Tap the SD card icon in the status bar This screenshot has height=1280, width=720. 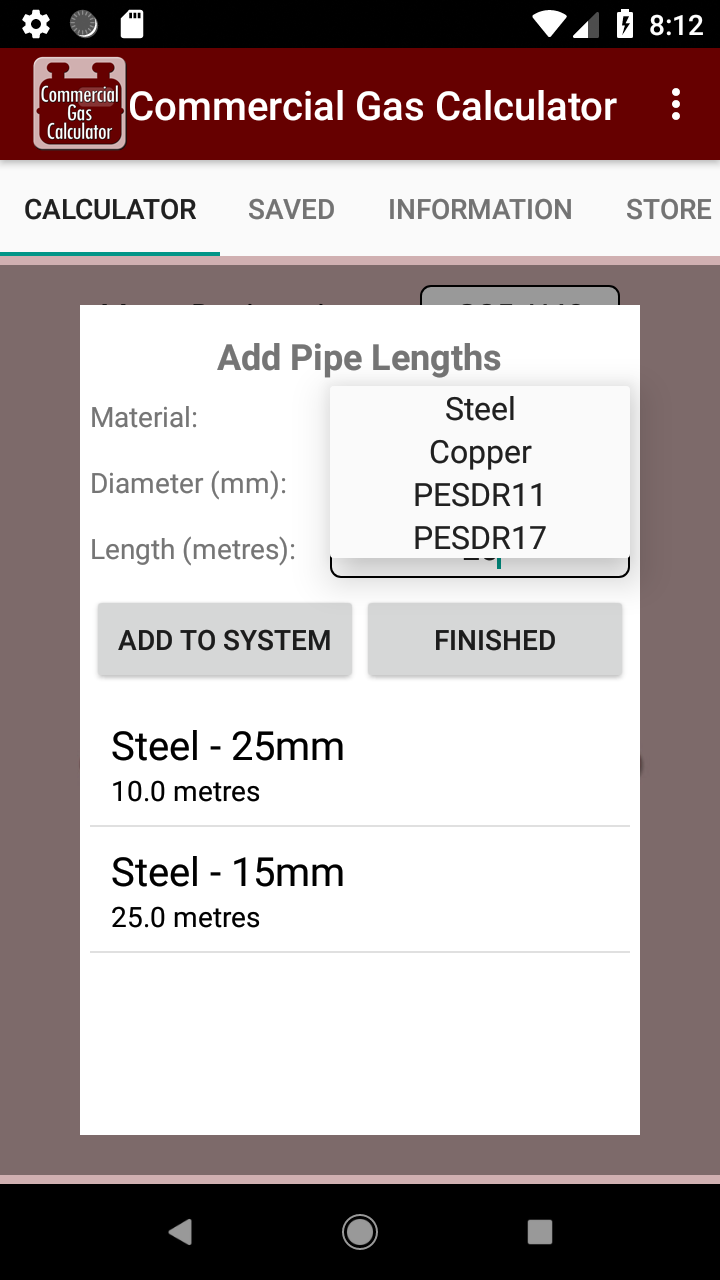133,22
